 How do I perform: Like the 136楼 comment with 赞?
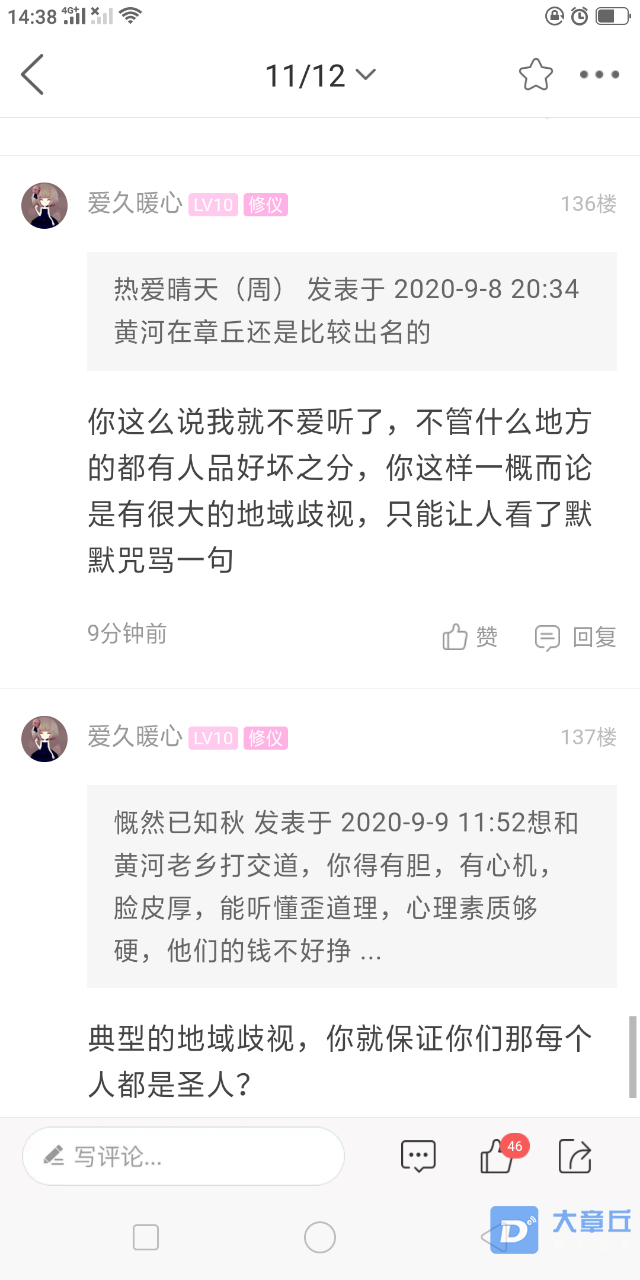tap(470, 637)
